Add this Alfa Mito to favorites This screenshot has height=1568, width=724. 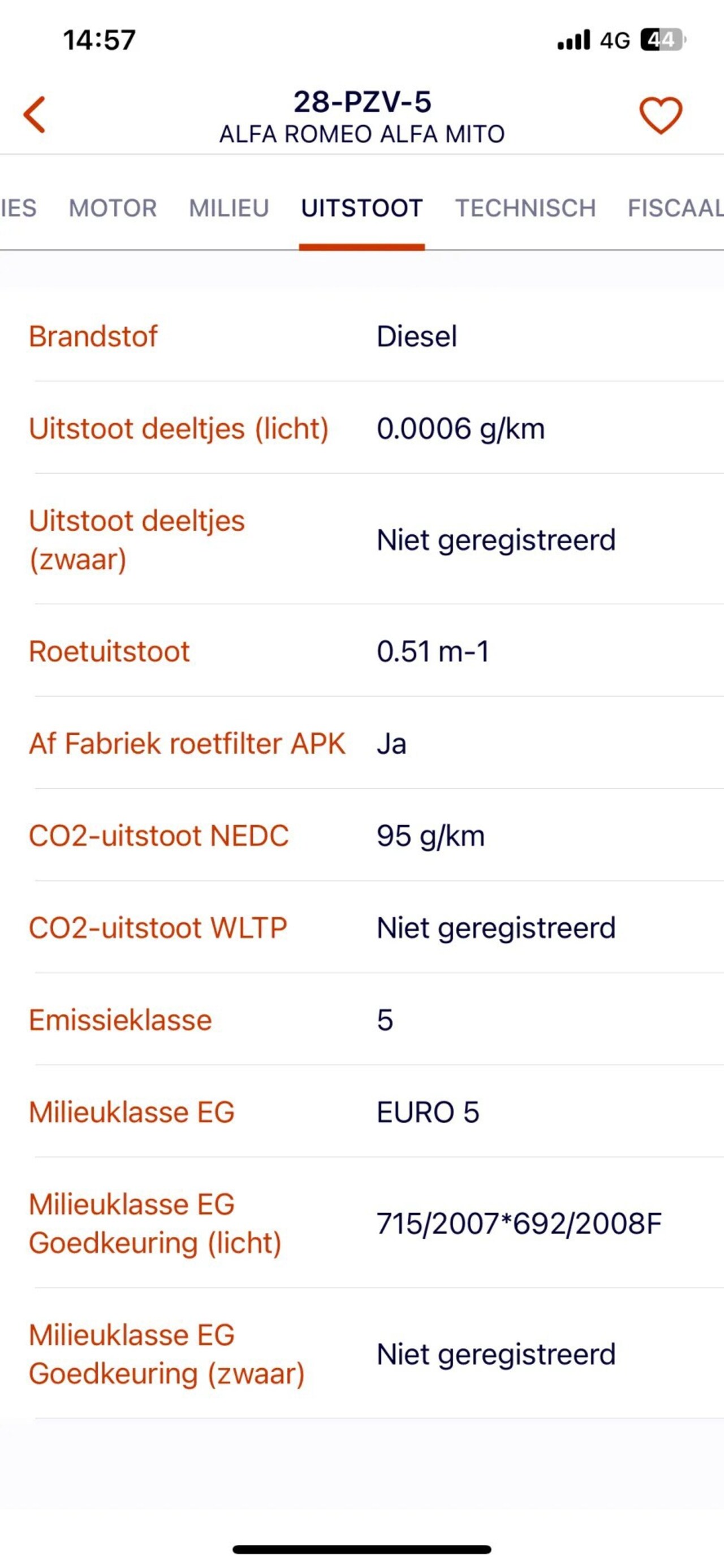tap(660, 115)
